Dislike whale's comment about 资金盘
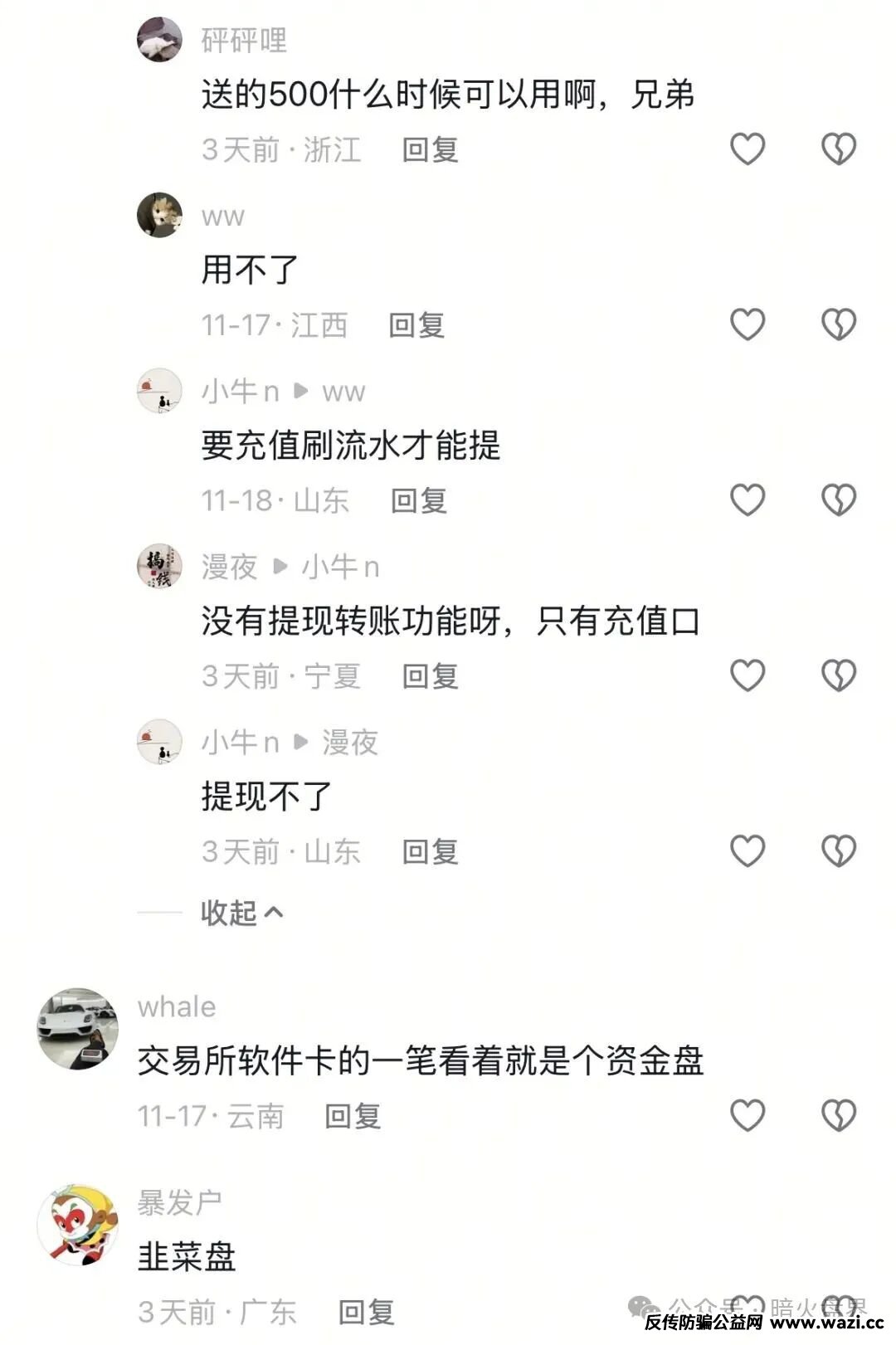This screenshot has height=1345, width=896. click(x=838, y=1115)
